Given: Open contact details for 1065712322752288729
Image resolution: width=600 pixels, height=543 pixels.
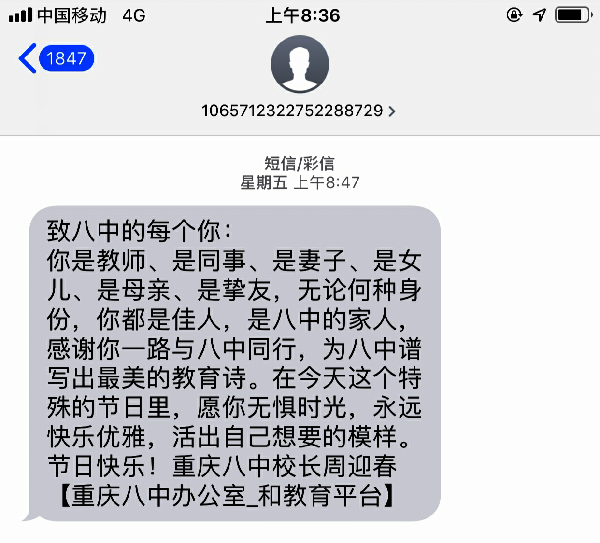Looking at the screenshot, I should 299,109.
